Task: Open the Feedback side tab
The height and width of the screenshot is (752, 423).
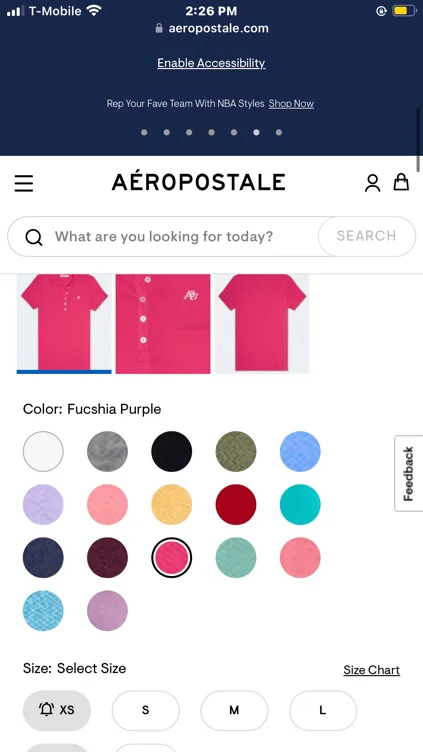Action: coord(409,473)
